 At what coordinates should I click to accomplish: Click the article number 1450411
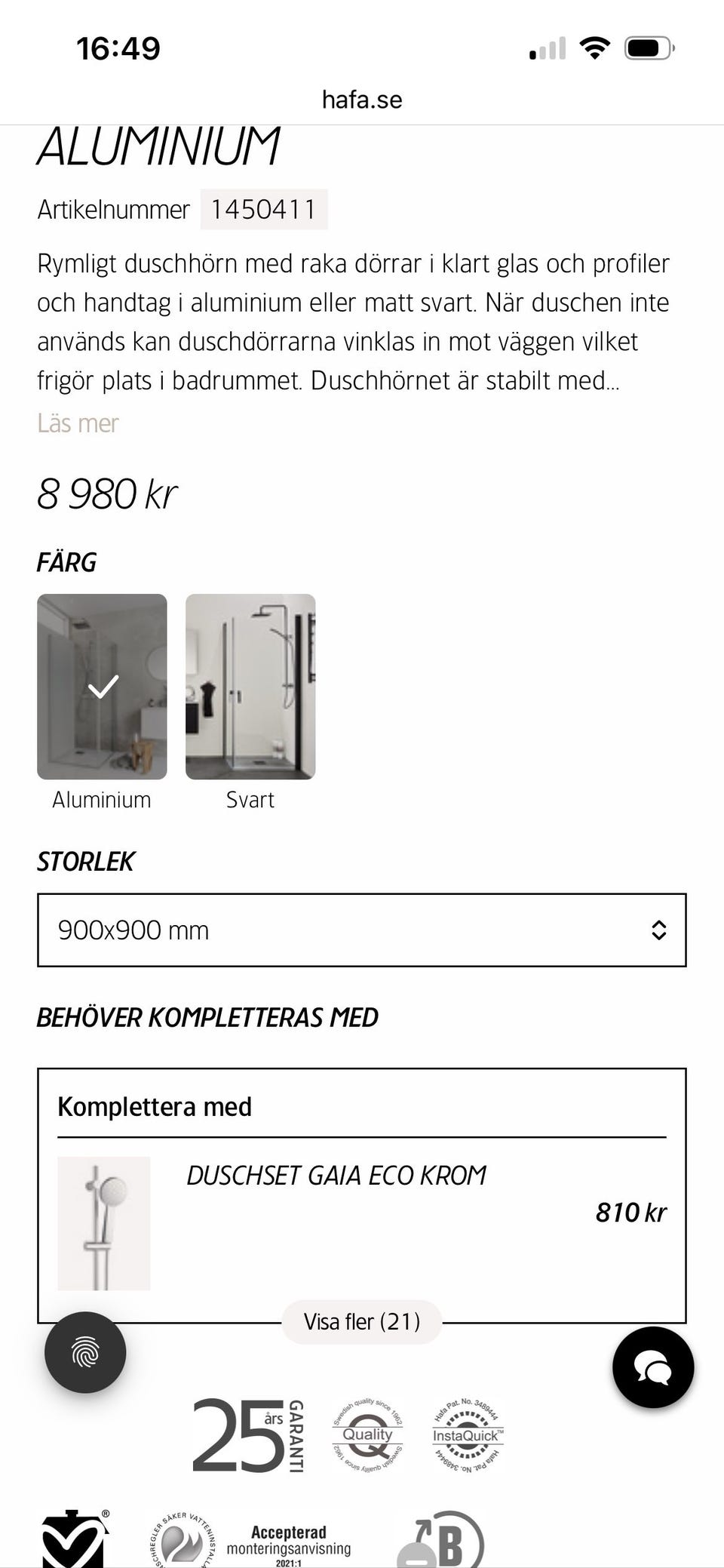coord(264,209)
